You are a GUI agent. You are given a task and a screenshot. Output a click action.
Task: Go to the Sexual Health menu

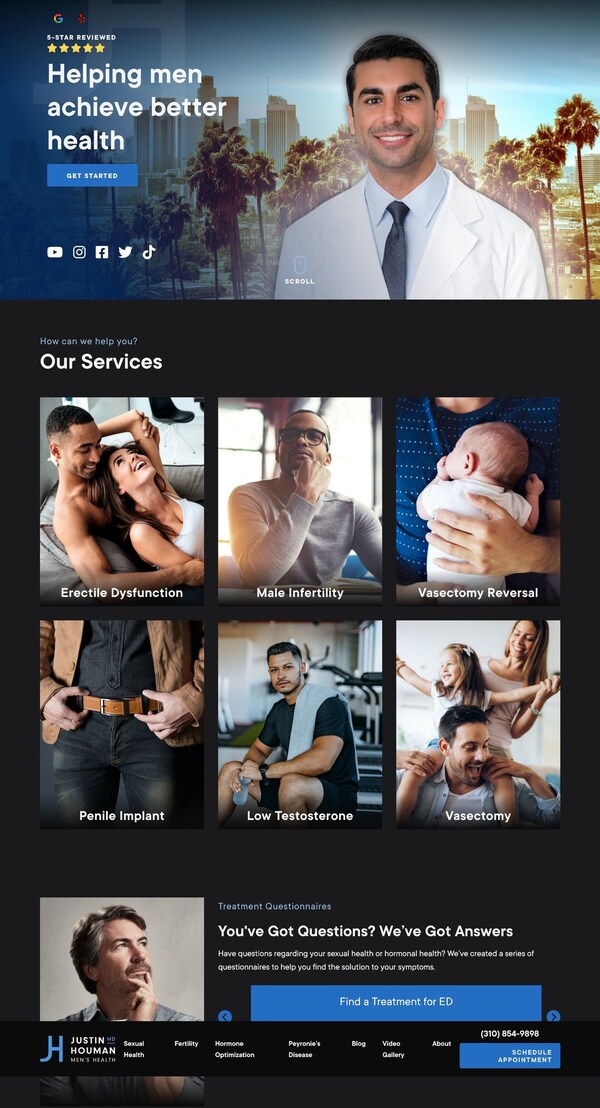click(134, 1049)
